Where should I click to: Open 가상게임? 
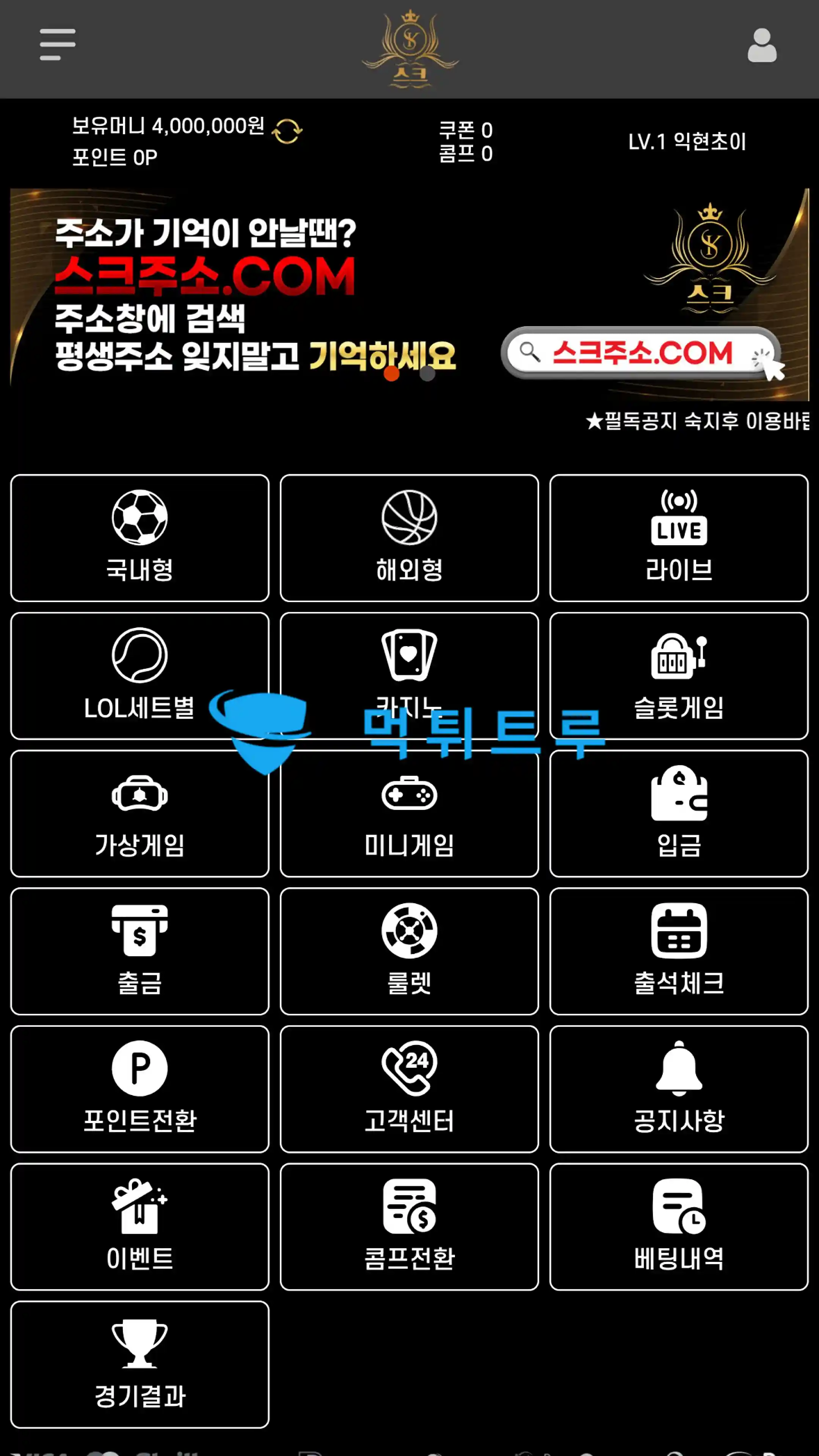tap(140, 813)
